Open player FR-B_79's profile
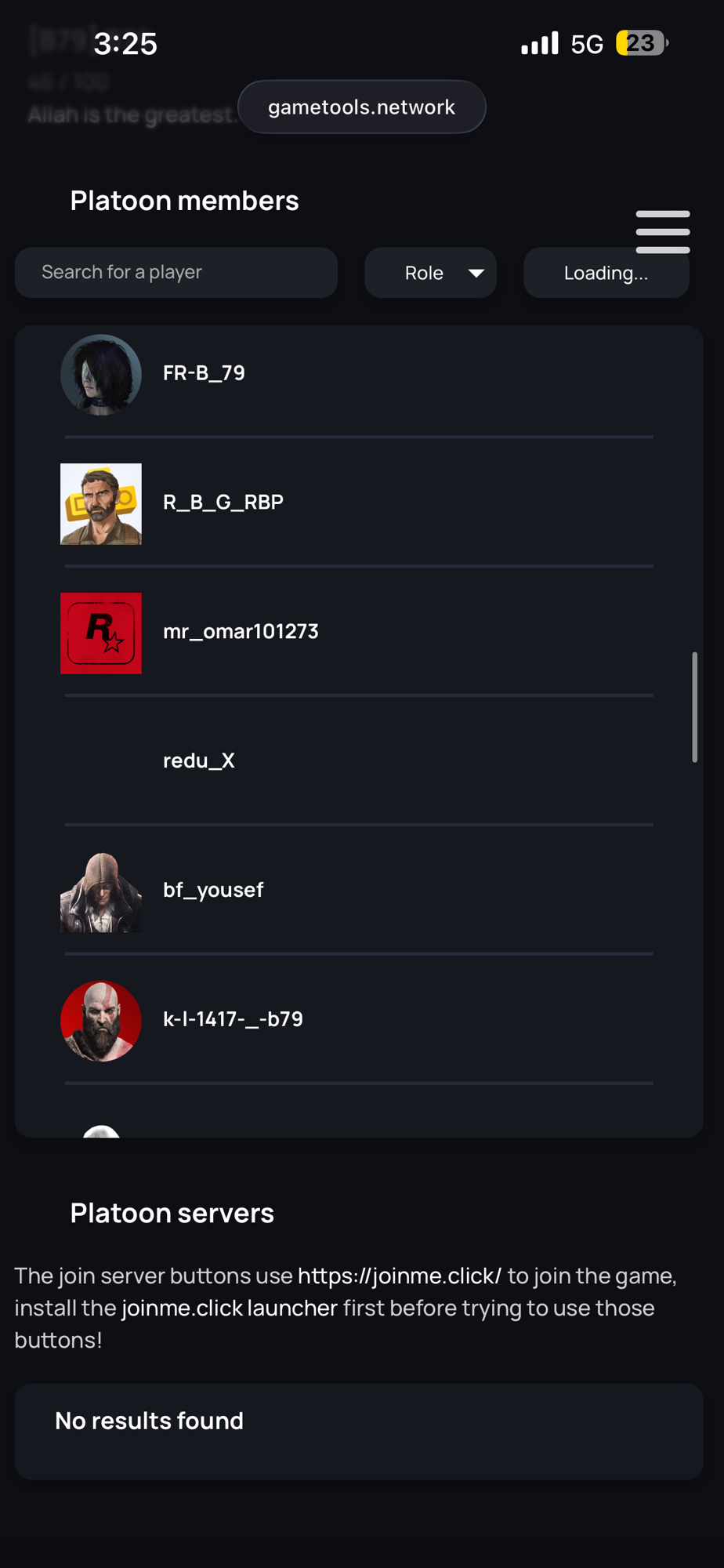The width and height of the screenshot is (724, 1568). click(204, 373)
